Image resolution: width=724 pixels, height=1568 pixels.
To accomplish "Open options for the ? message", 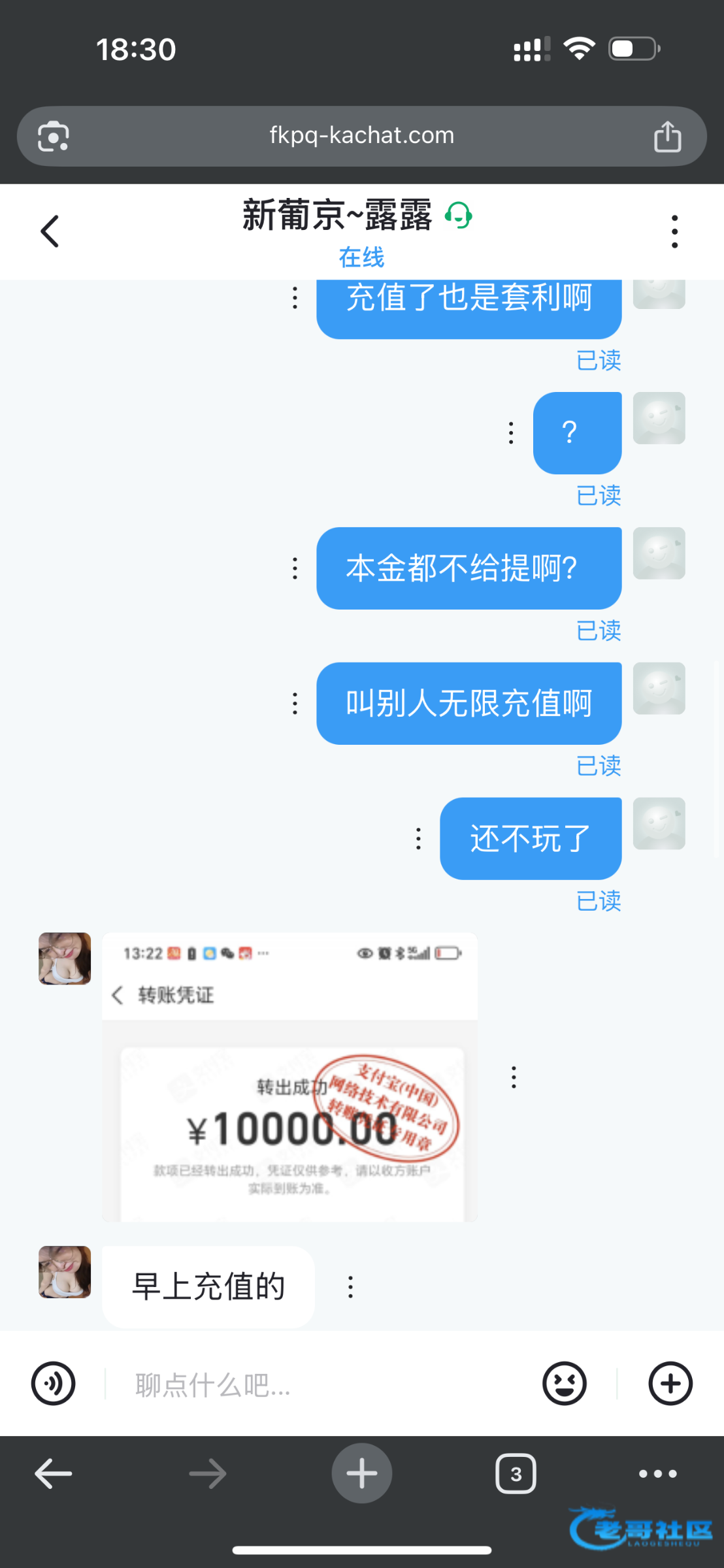I will [x=511, y=433].
